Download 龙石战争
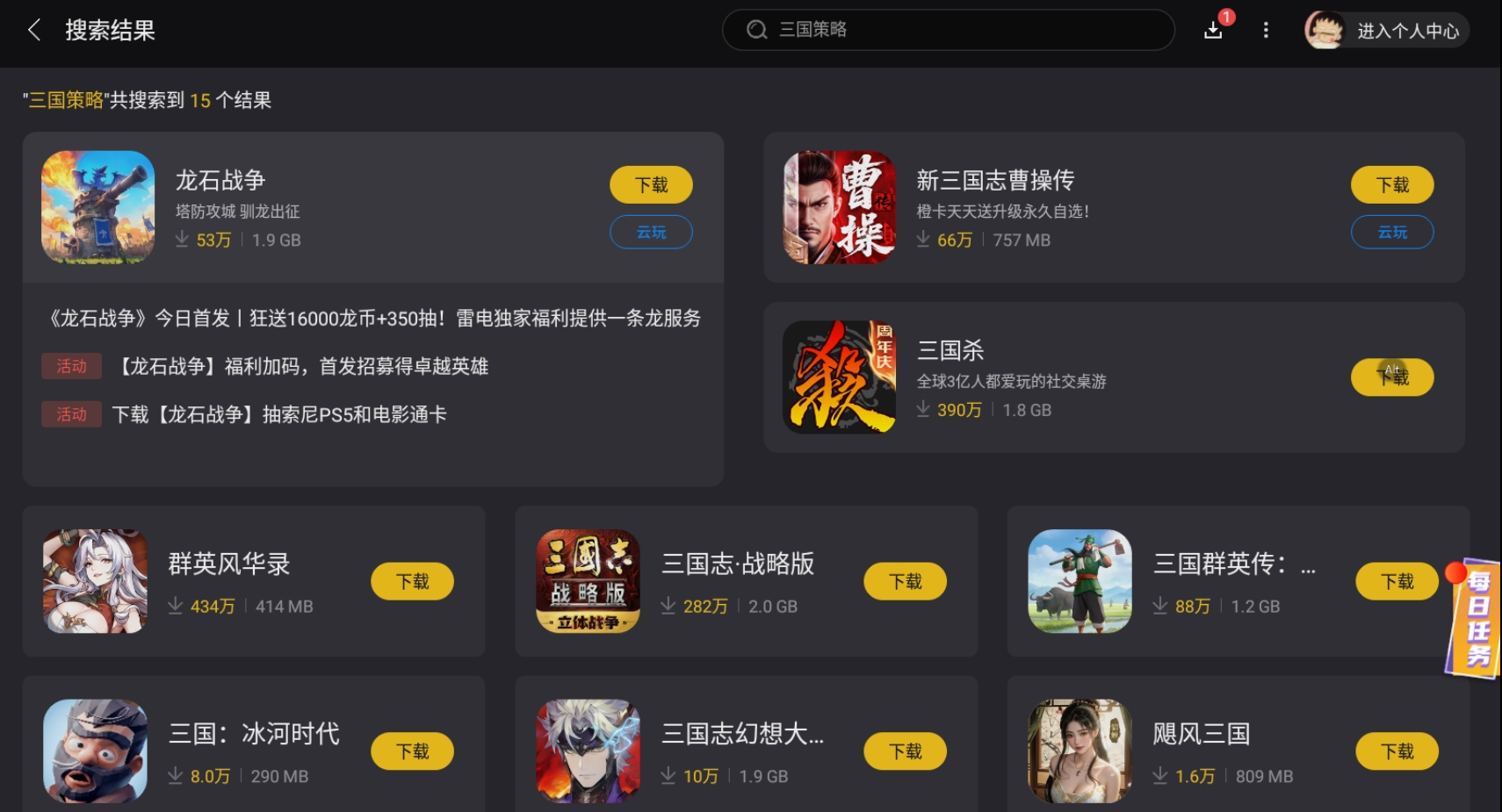This screenshot has height=812, width=1502. click(x=651, y=184)
